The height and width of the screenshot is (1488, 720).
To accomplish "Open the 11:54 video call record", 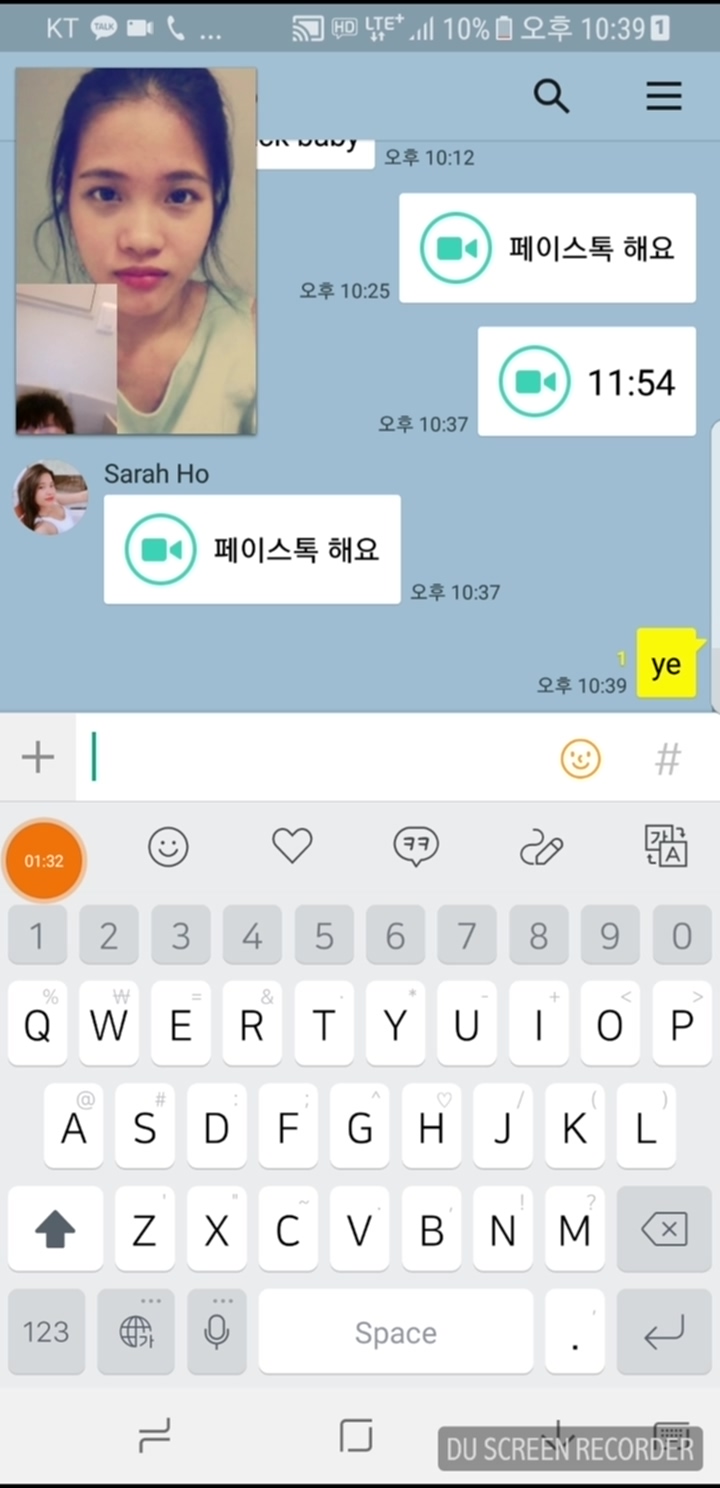I will (587, 381).
